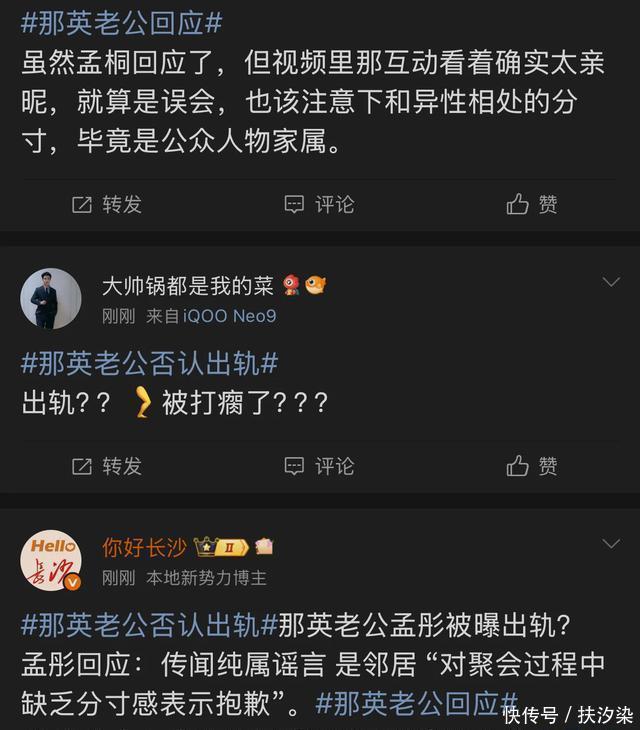Open the #那英老公回应# hashtag above the 孟桐 post
Viewport: 640px width, 730px height.
[121, 23]
